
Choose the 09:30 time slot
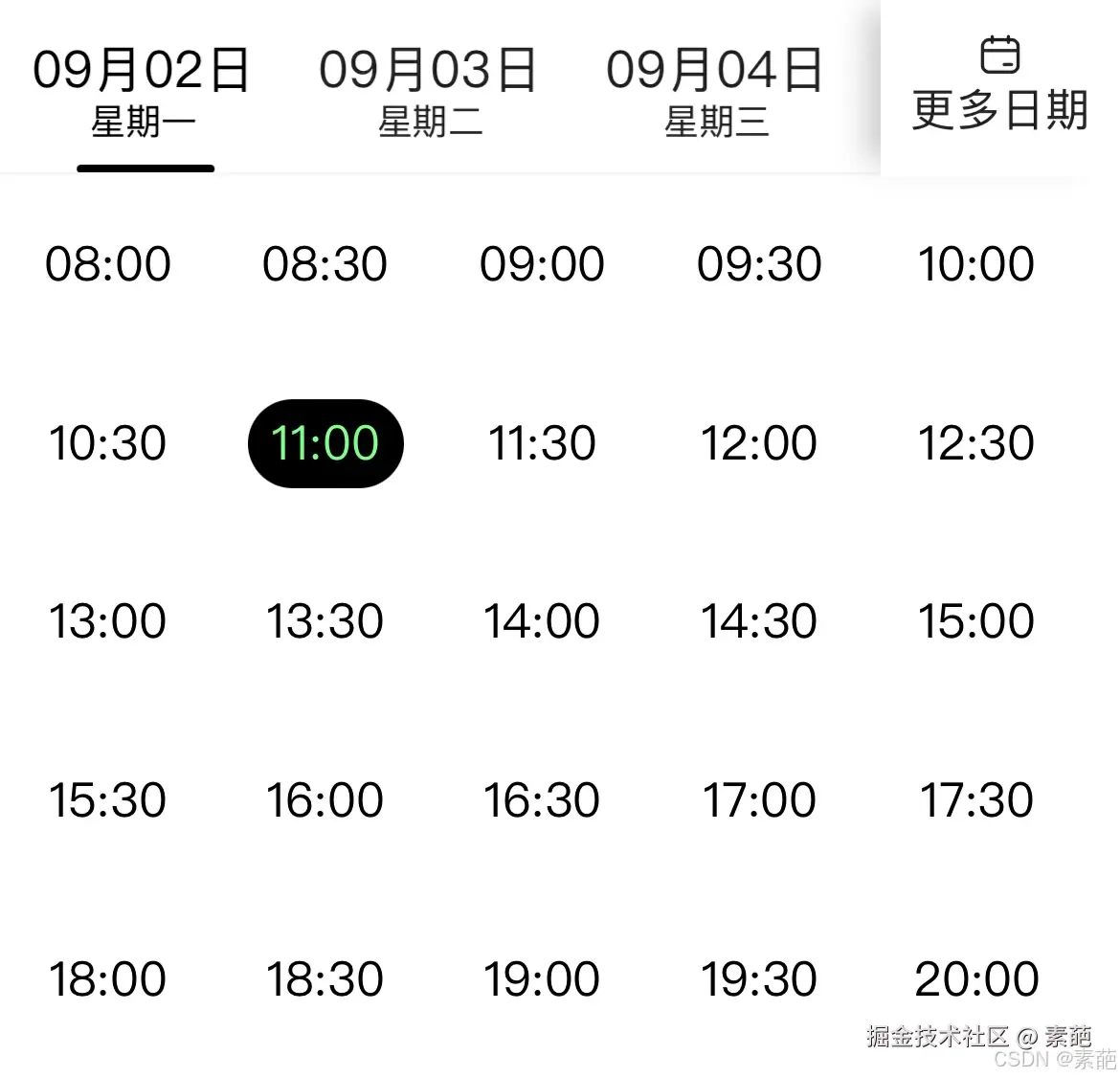pyautogui.click(x=759, y=264)
